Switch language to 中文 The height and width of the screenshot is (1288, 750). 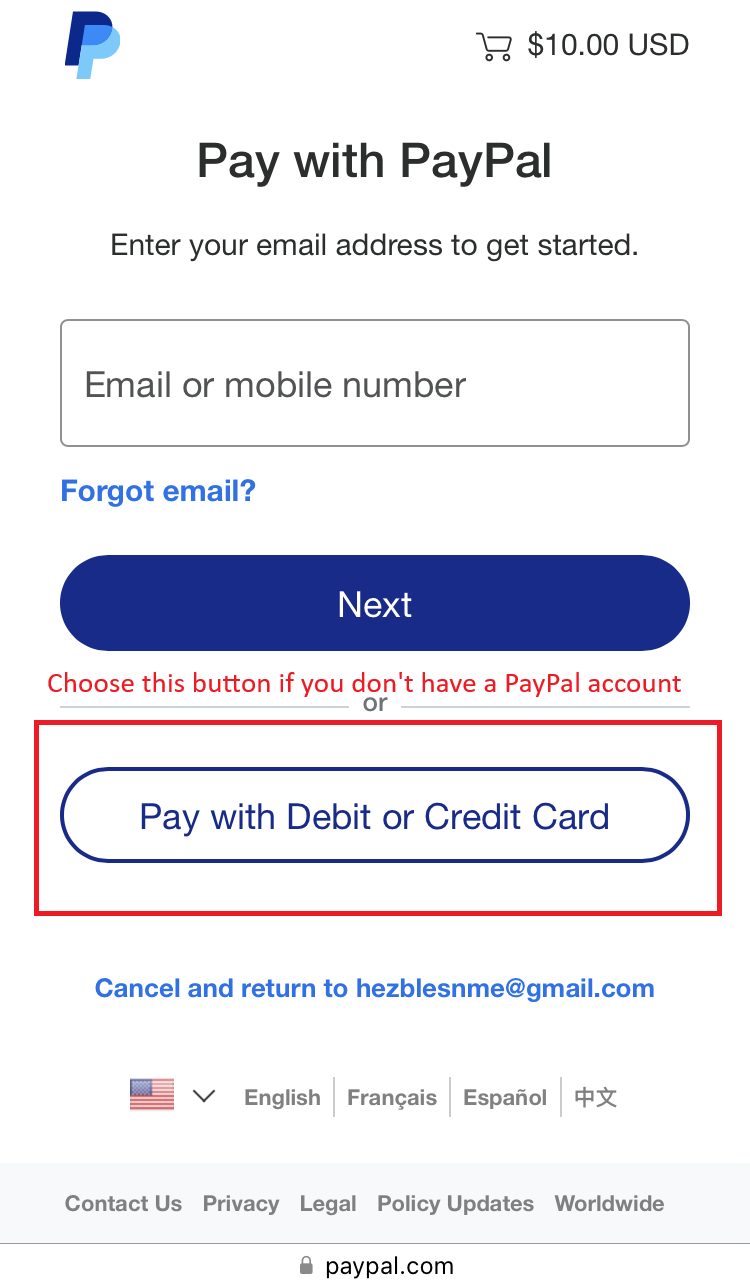click(596, 1097)
